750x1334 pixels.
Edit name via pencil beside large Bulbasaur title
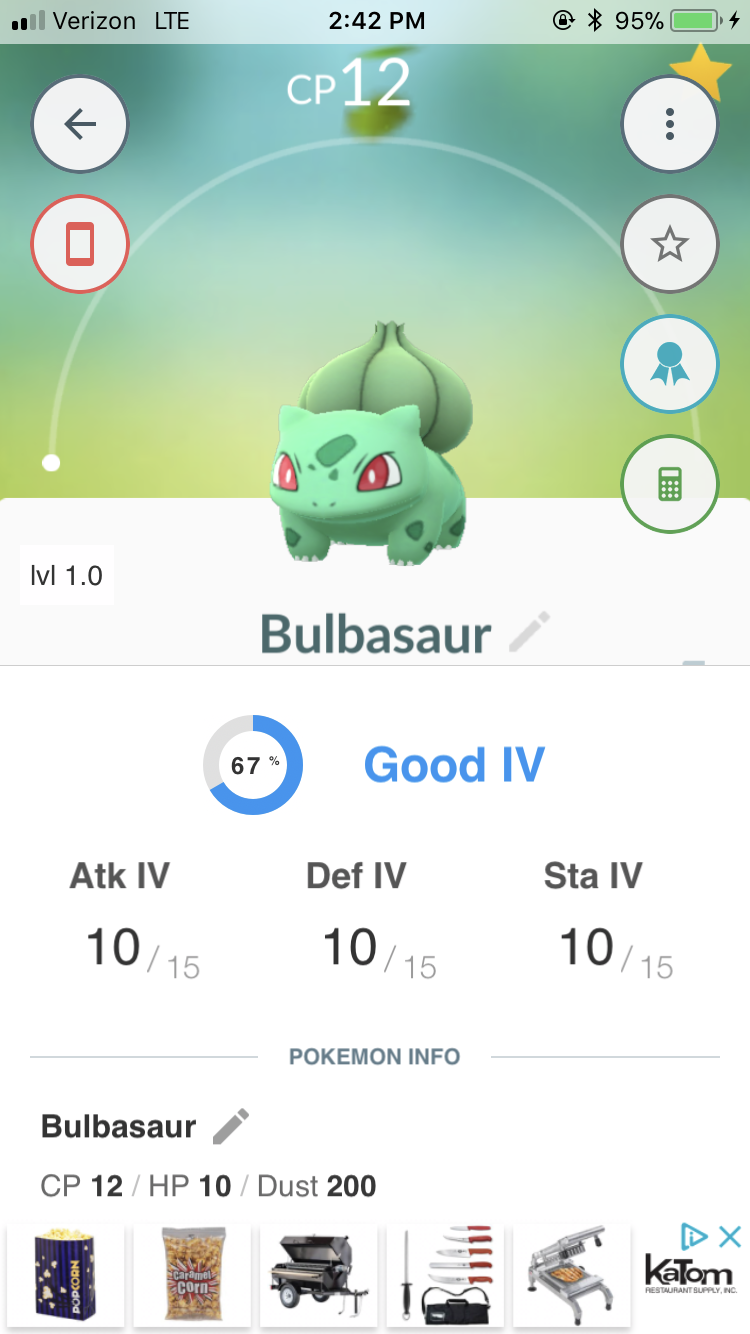[529, 633]
